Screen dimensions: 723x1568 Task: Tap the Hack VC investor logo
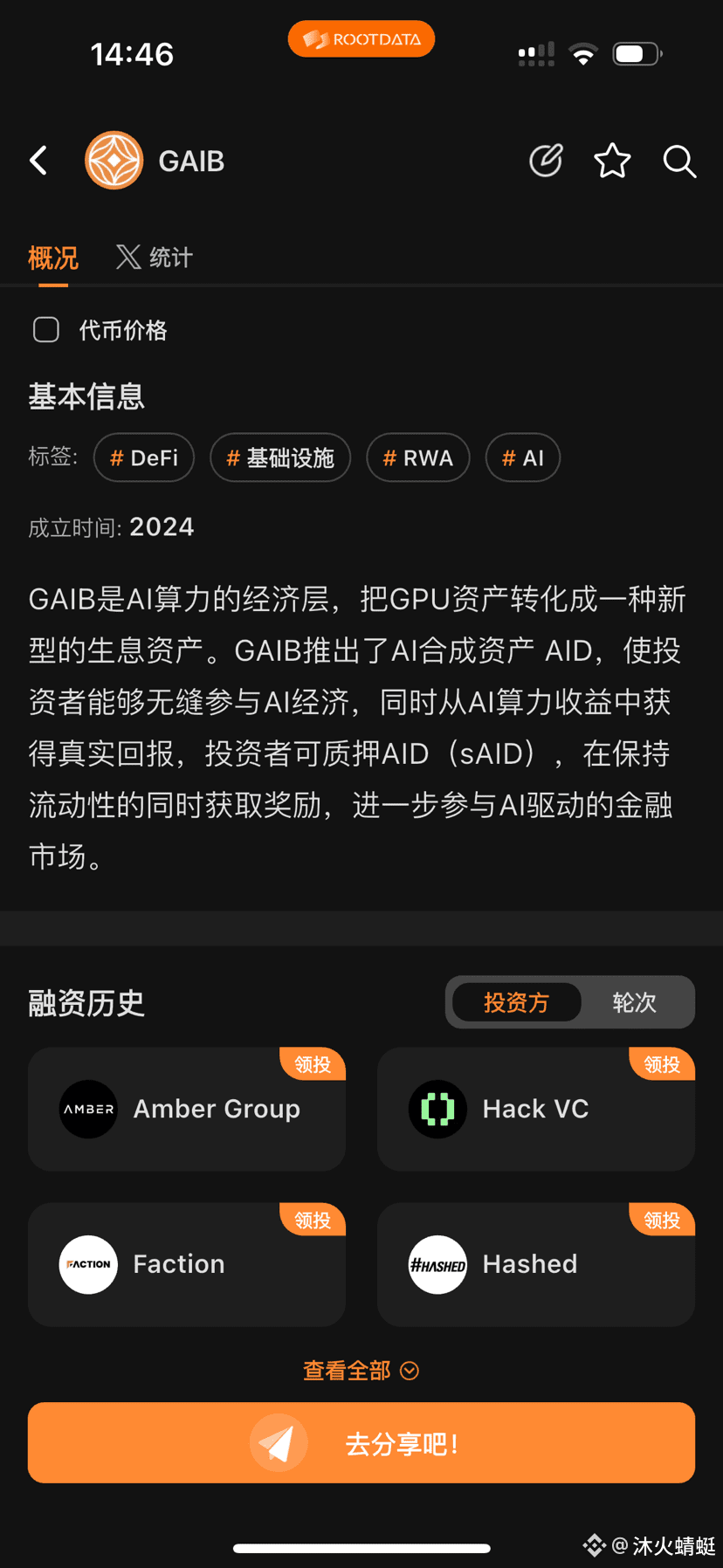click(437, 1109)
